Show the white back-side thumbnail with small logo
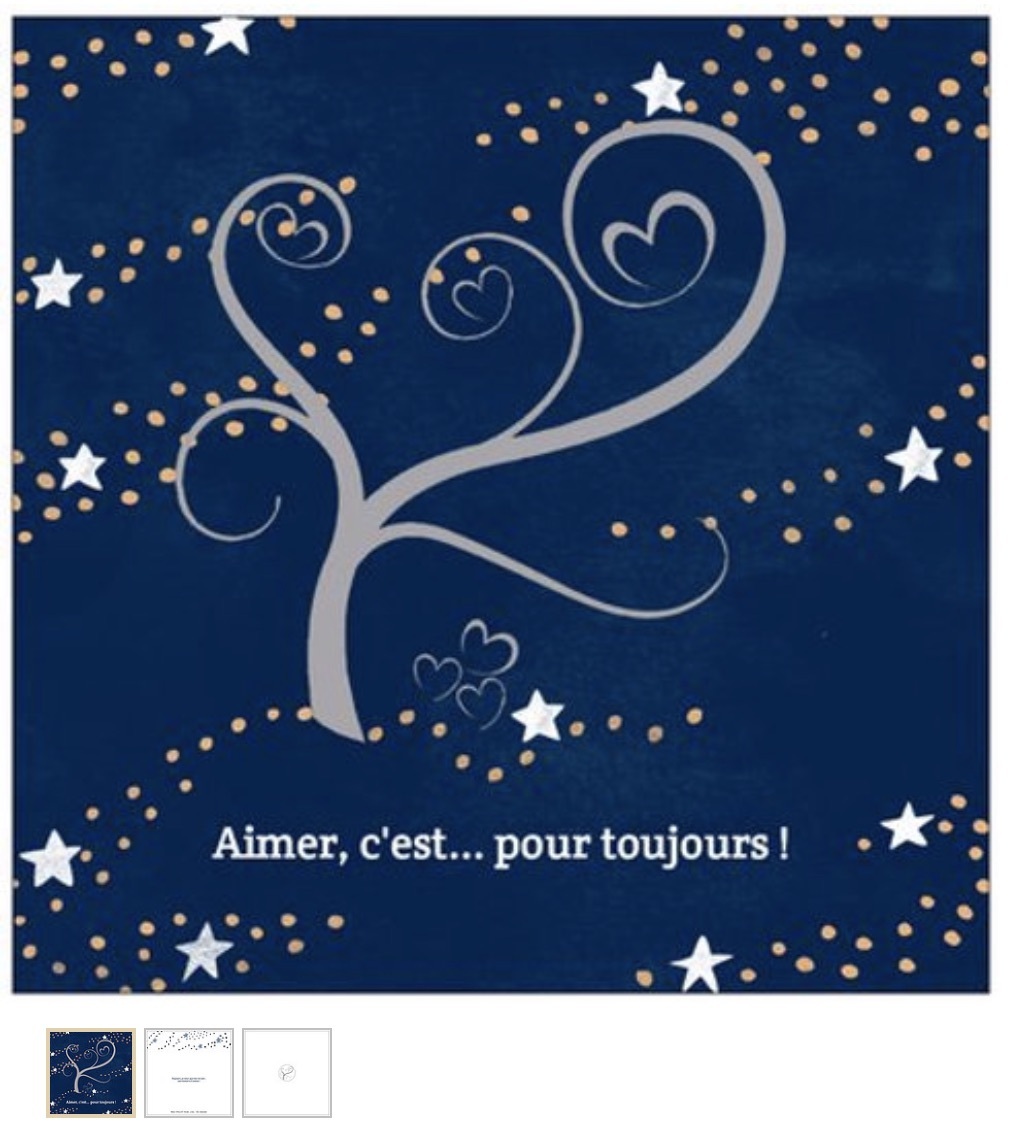Viewport: 1014px width, 1132px height. (286, 1073)
